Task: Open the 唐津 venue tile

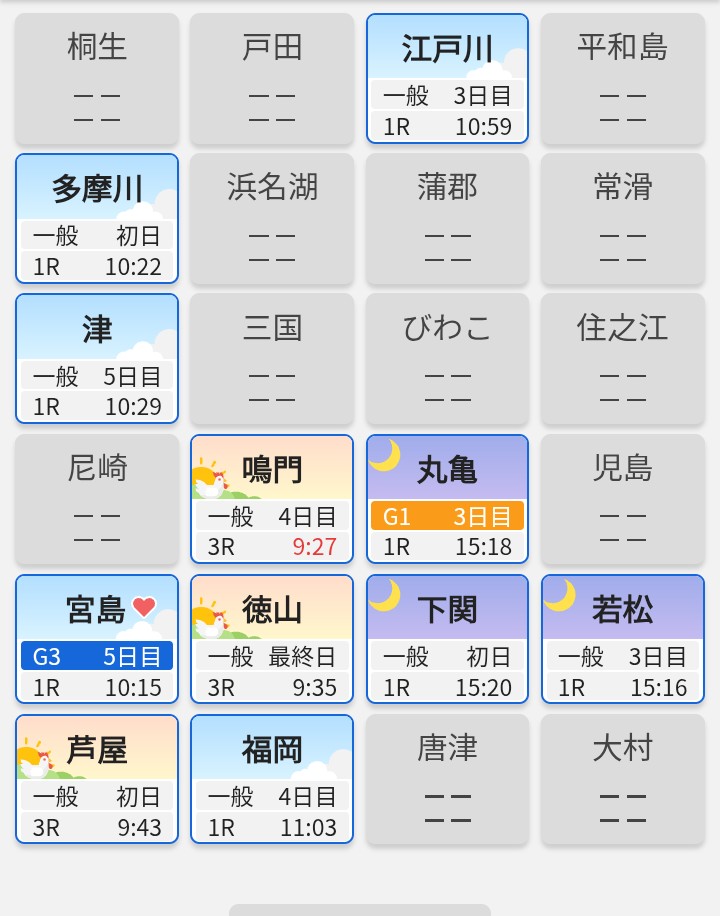Action: 447,779
